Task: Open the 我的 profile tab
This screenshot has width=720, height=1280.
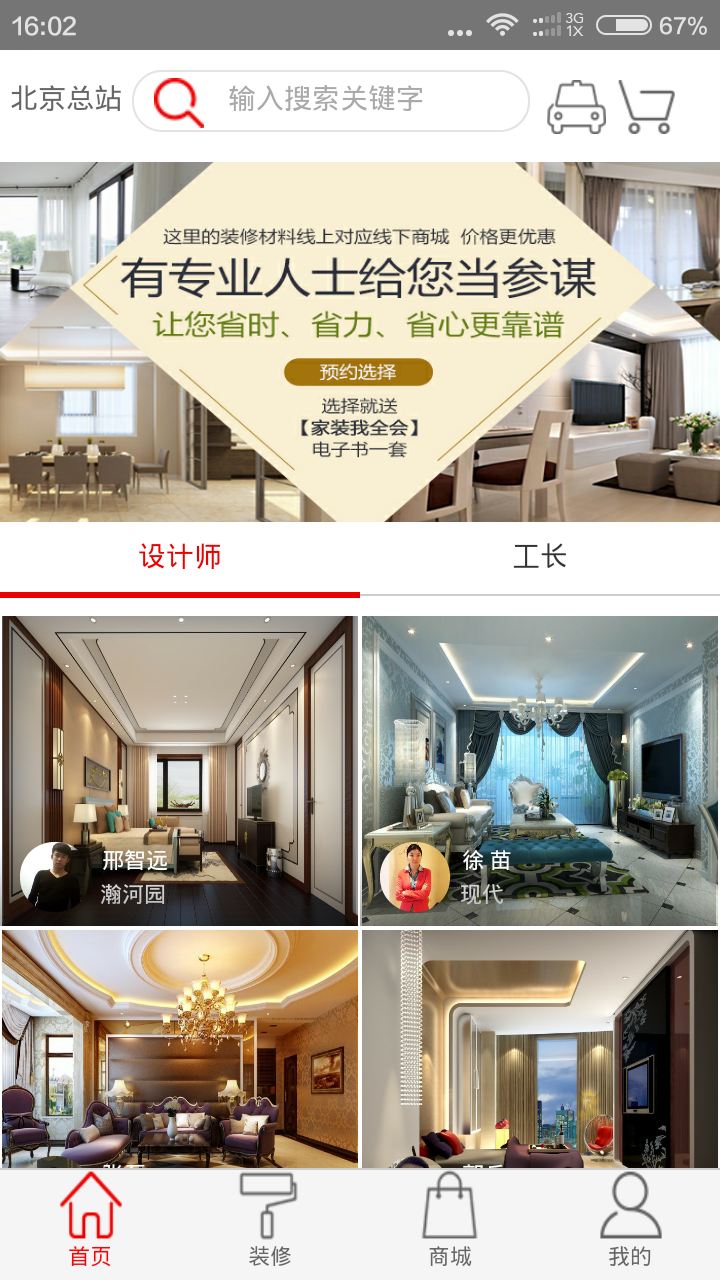Action: pyautogui.click(x=630, y=1222)
